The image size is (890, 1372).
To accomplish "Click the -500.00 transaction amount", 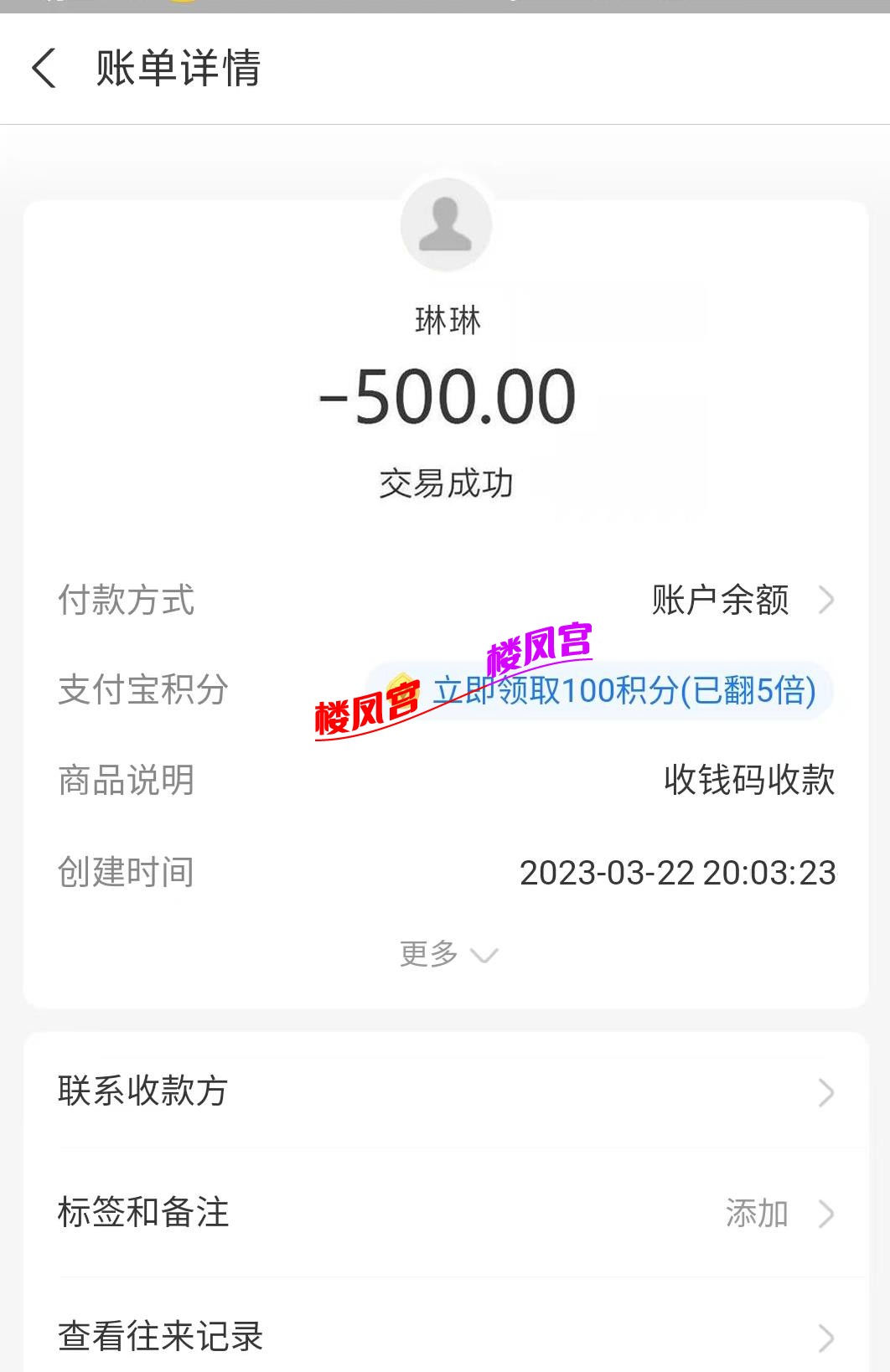I will tap(445, 397).
